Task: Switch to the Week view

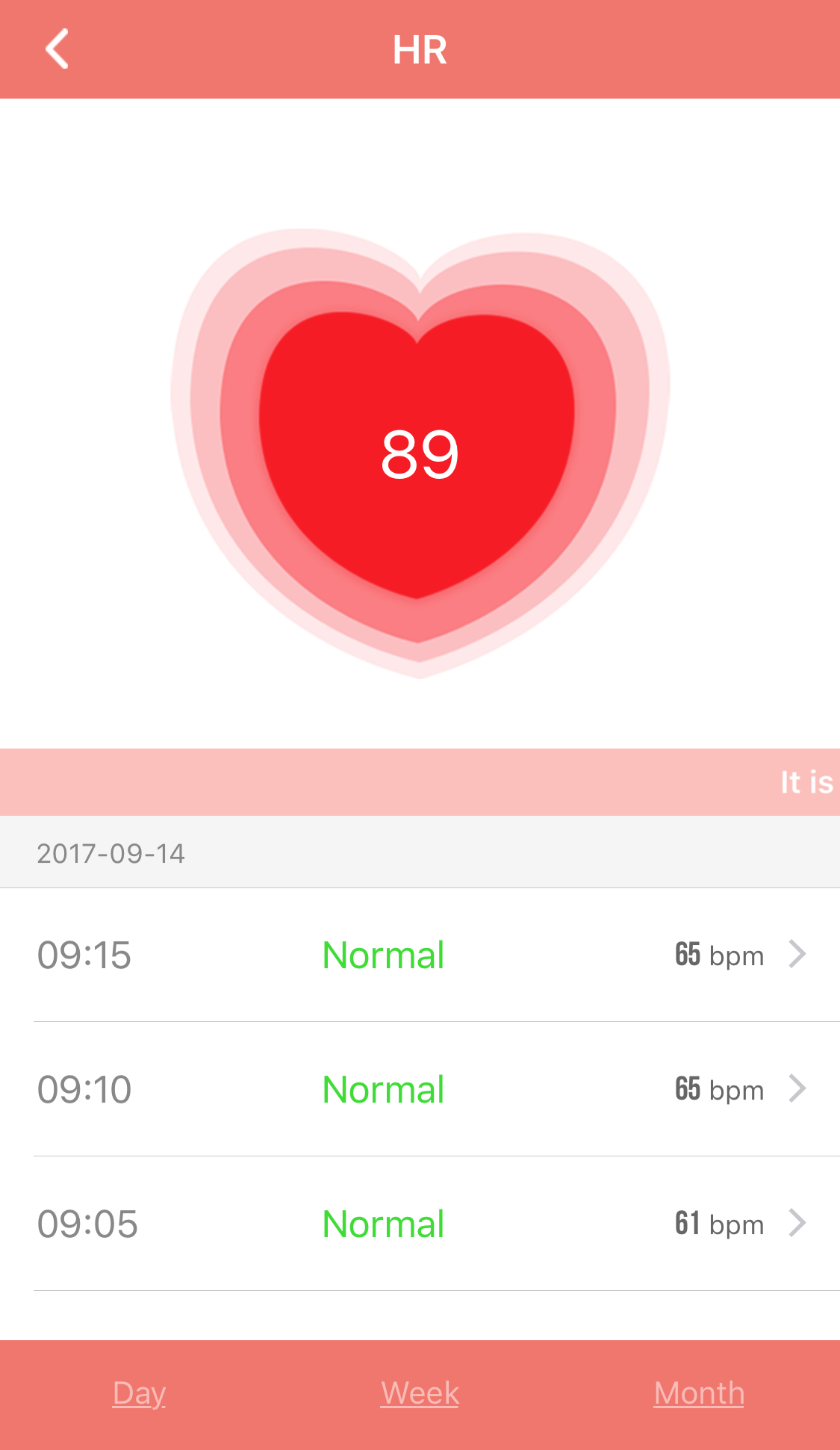Action: click(420, 1393)
